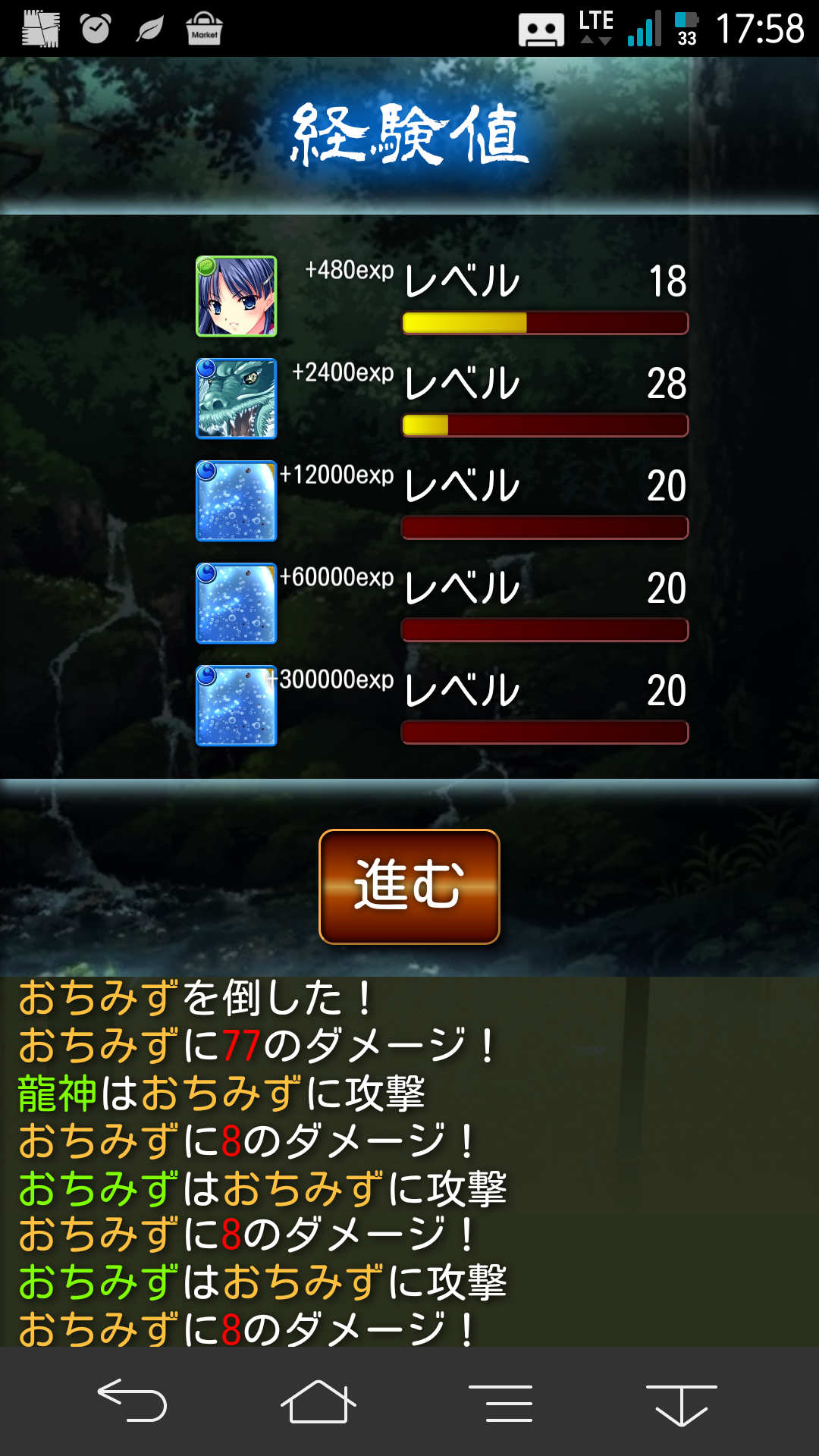Tap the 進む button to proceed

pyautogui.click(x=409, y=886)
